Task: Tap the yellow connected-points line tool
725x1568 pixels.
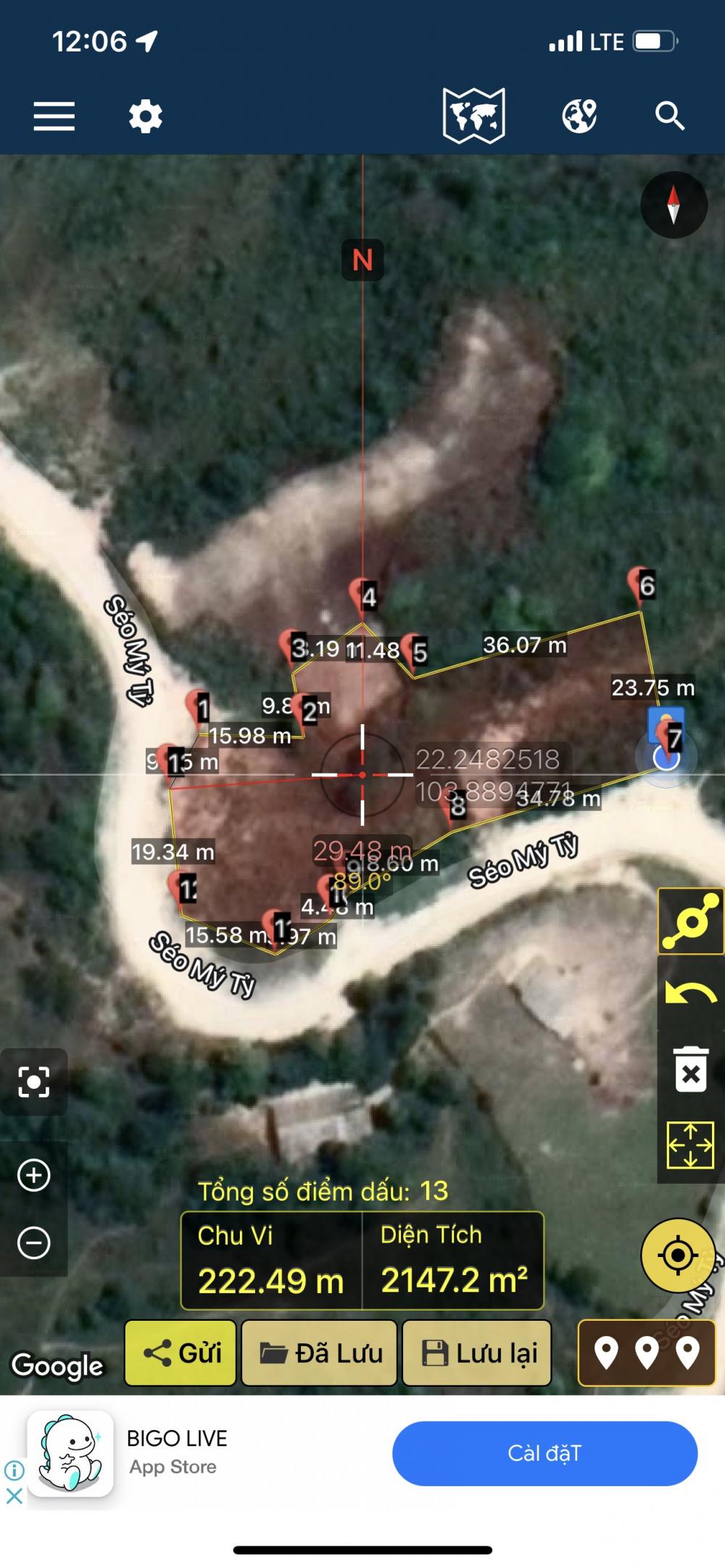Action: click(691, 921)
